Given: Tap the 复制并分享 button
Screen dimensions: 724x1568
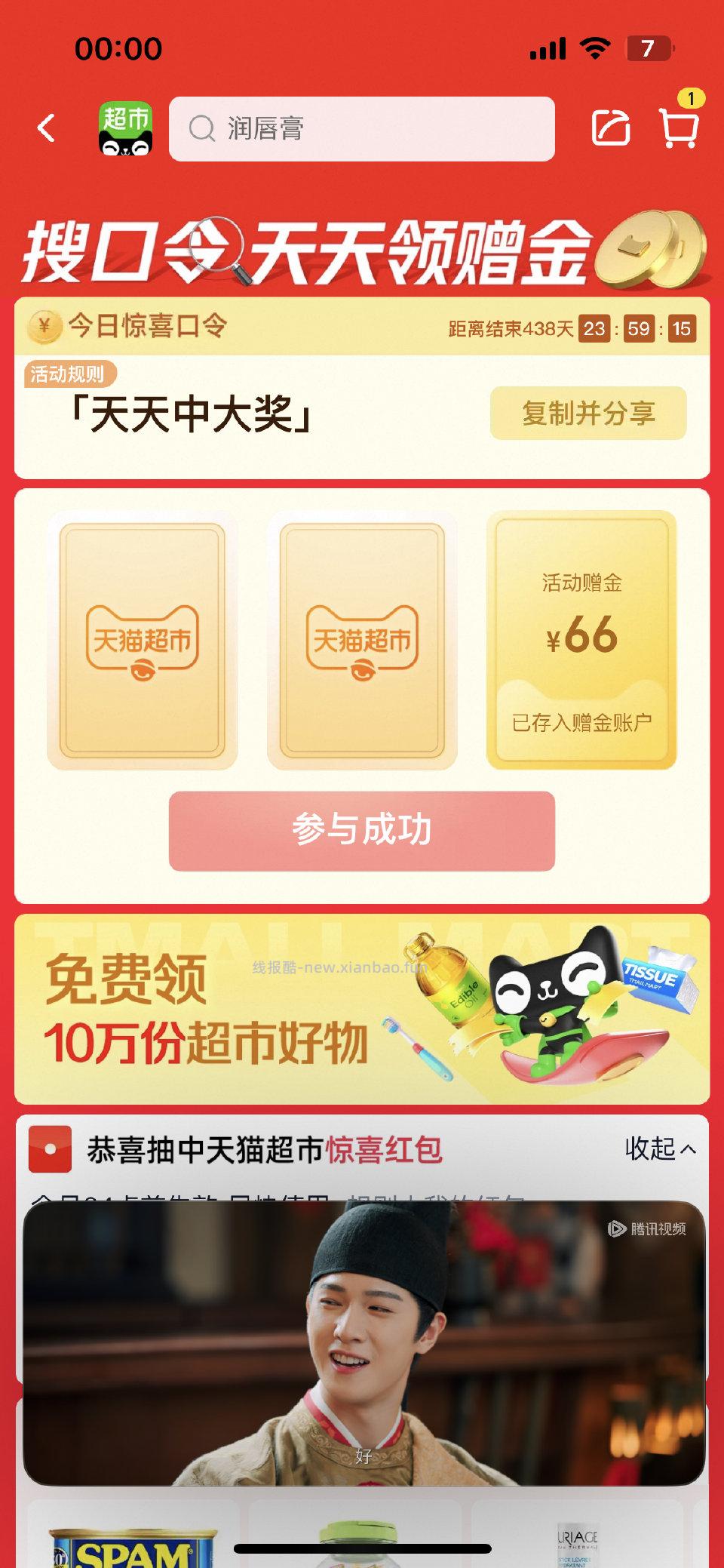Looking at the screenshot, I should point(587,413).
